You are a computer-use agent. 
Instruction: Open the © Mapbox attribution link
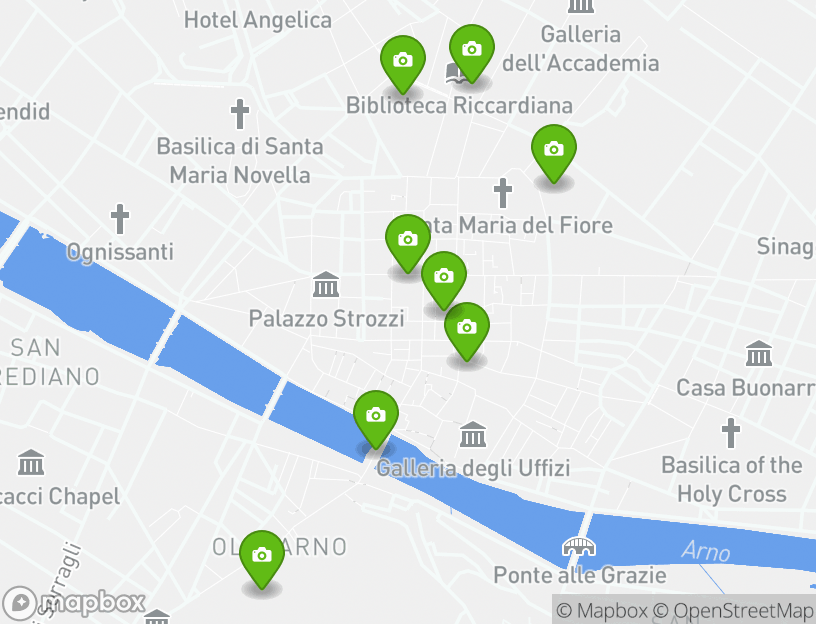coord(601,610)
